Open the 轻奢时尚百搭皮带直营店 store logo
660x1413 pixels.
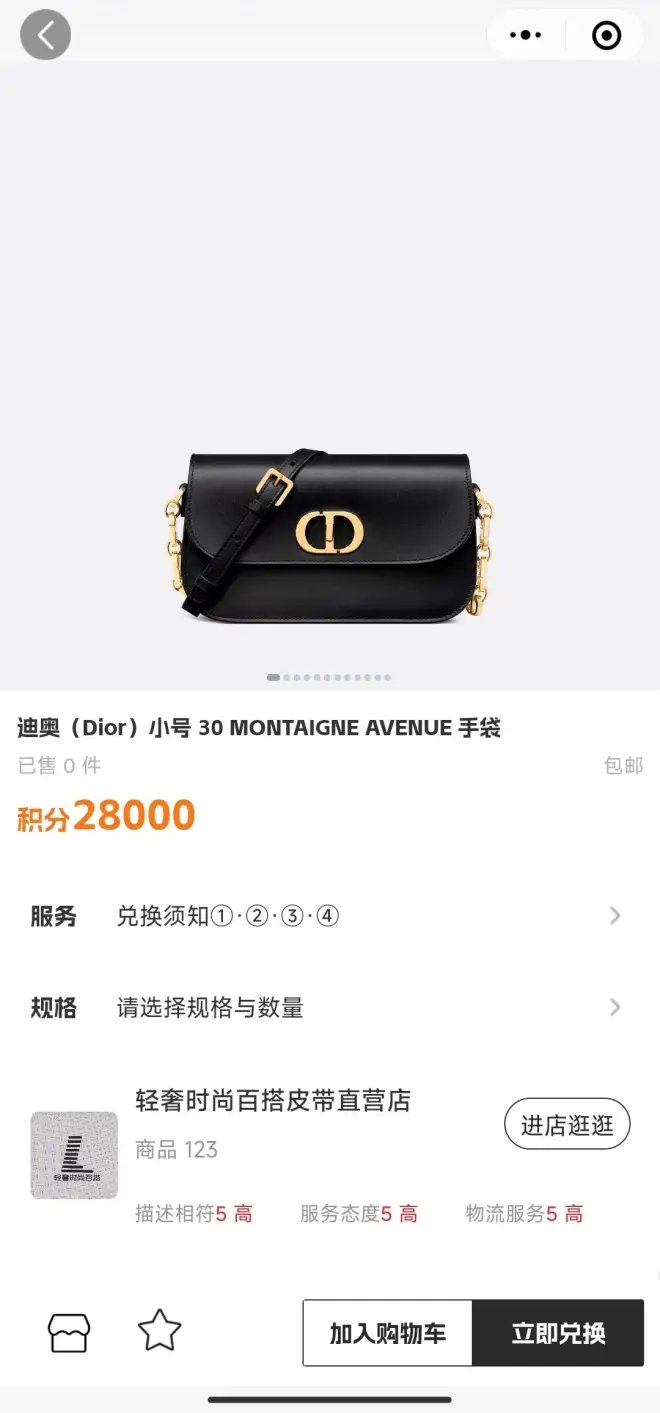74,1155
